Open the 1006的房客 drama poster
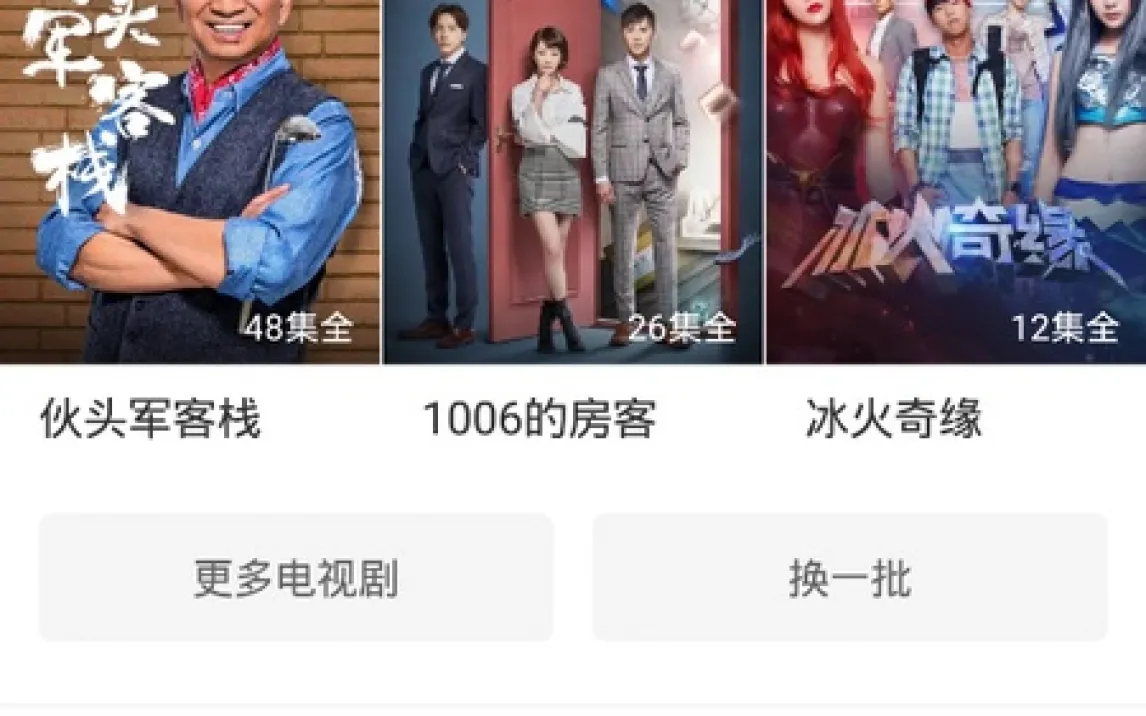Screen dimensions: 1146x716 [x=573, y=180]
